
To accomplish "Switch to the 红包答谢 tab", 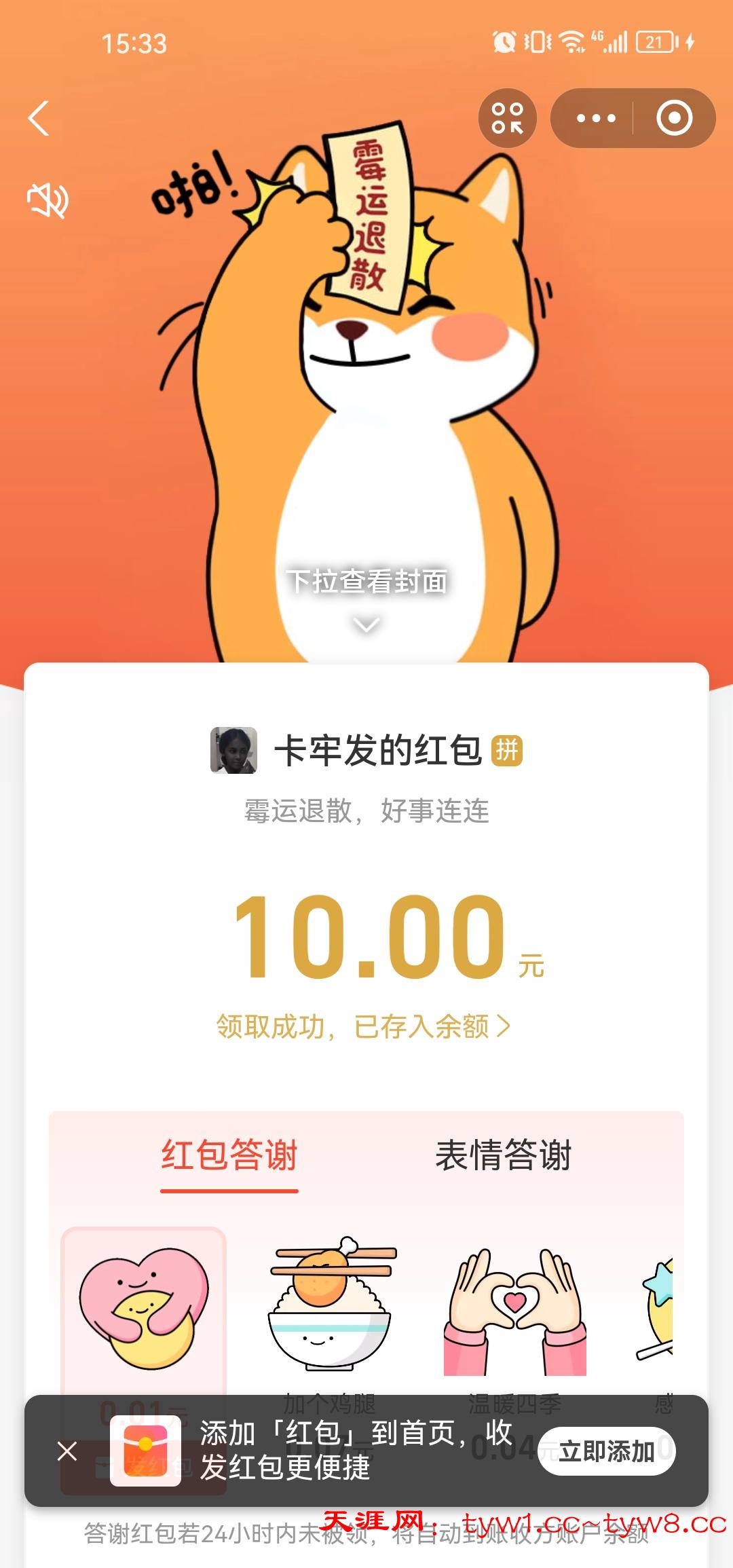I will point(229,1155).
